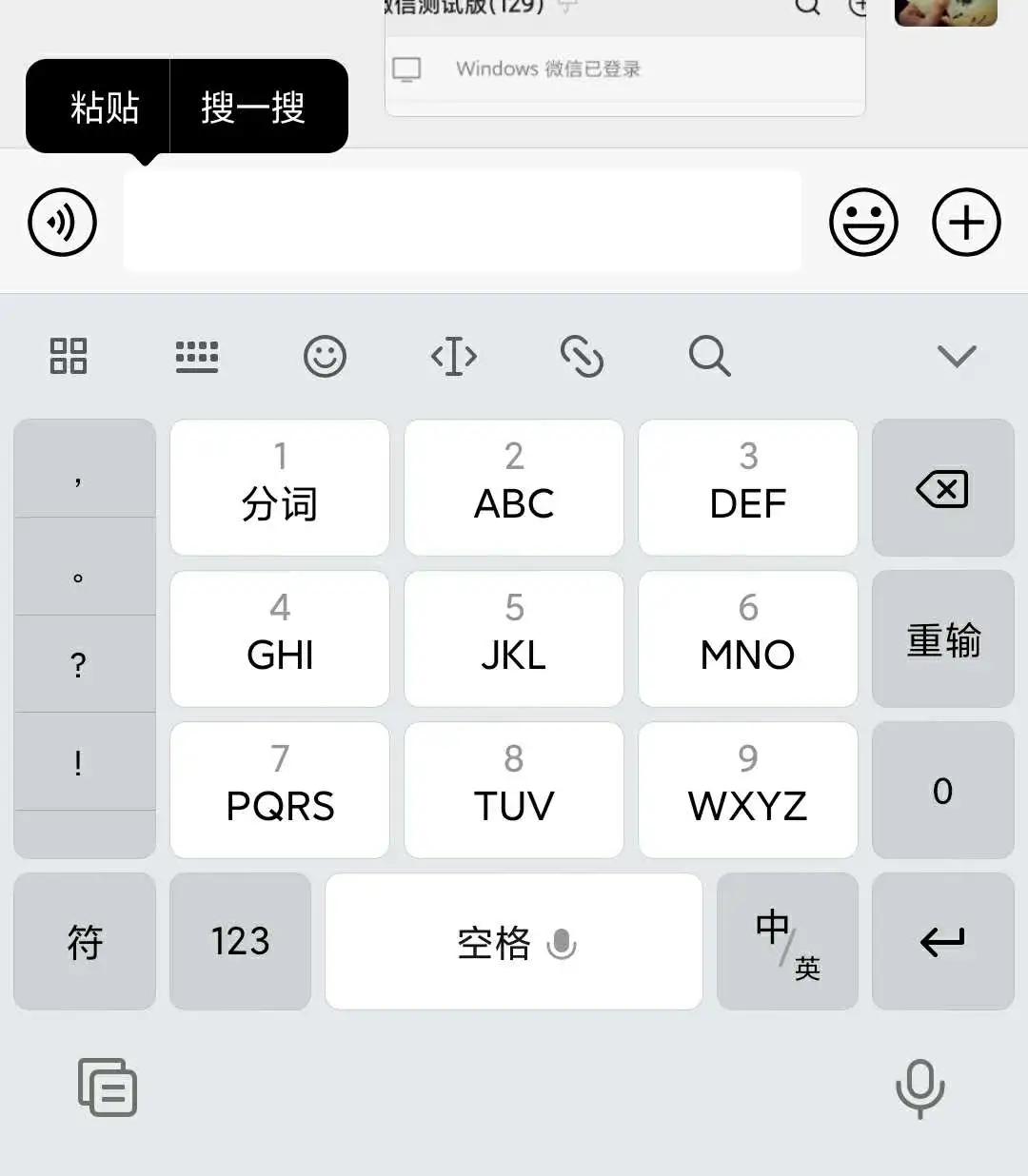1028x1176 pixels.
Task: Choose 粘贴 from the popup menu
Action: pos(98,107)
